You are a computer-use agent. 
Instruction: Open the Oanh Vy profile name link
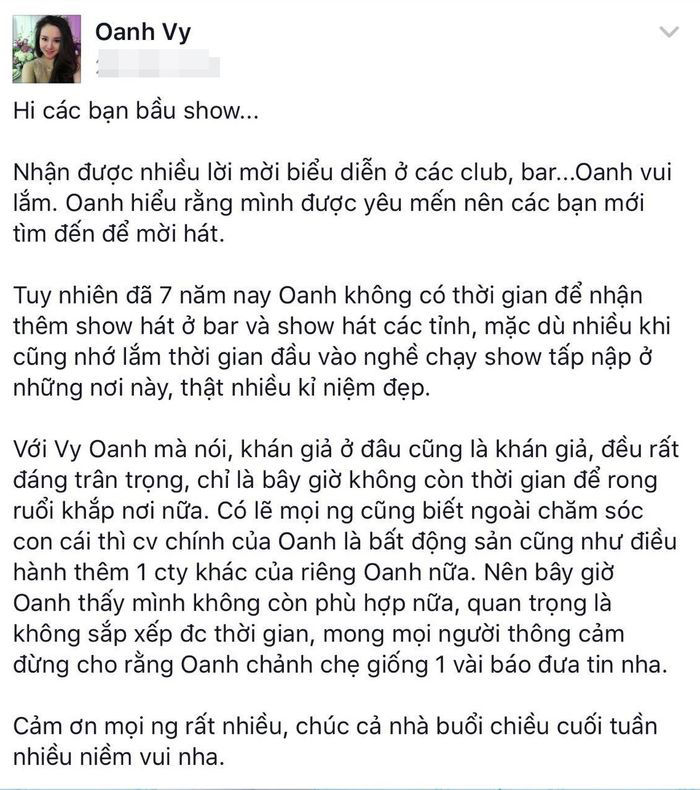[142, 32]
